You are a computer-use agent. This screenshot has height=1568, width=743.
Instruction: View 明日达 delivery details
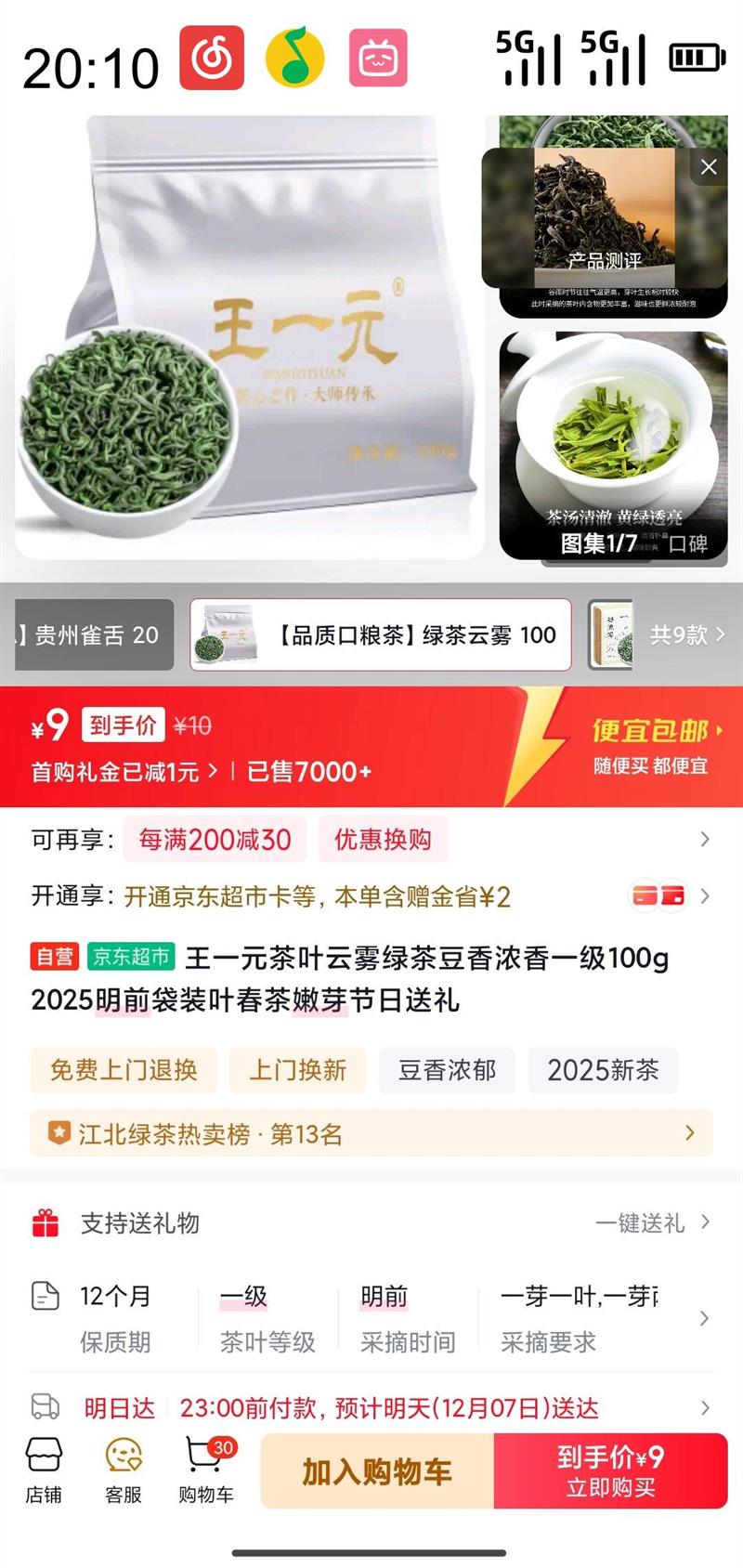pyautogui.click(x=371, y=1408)
